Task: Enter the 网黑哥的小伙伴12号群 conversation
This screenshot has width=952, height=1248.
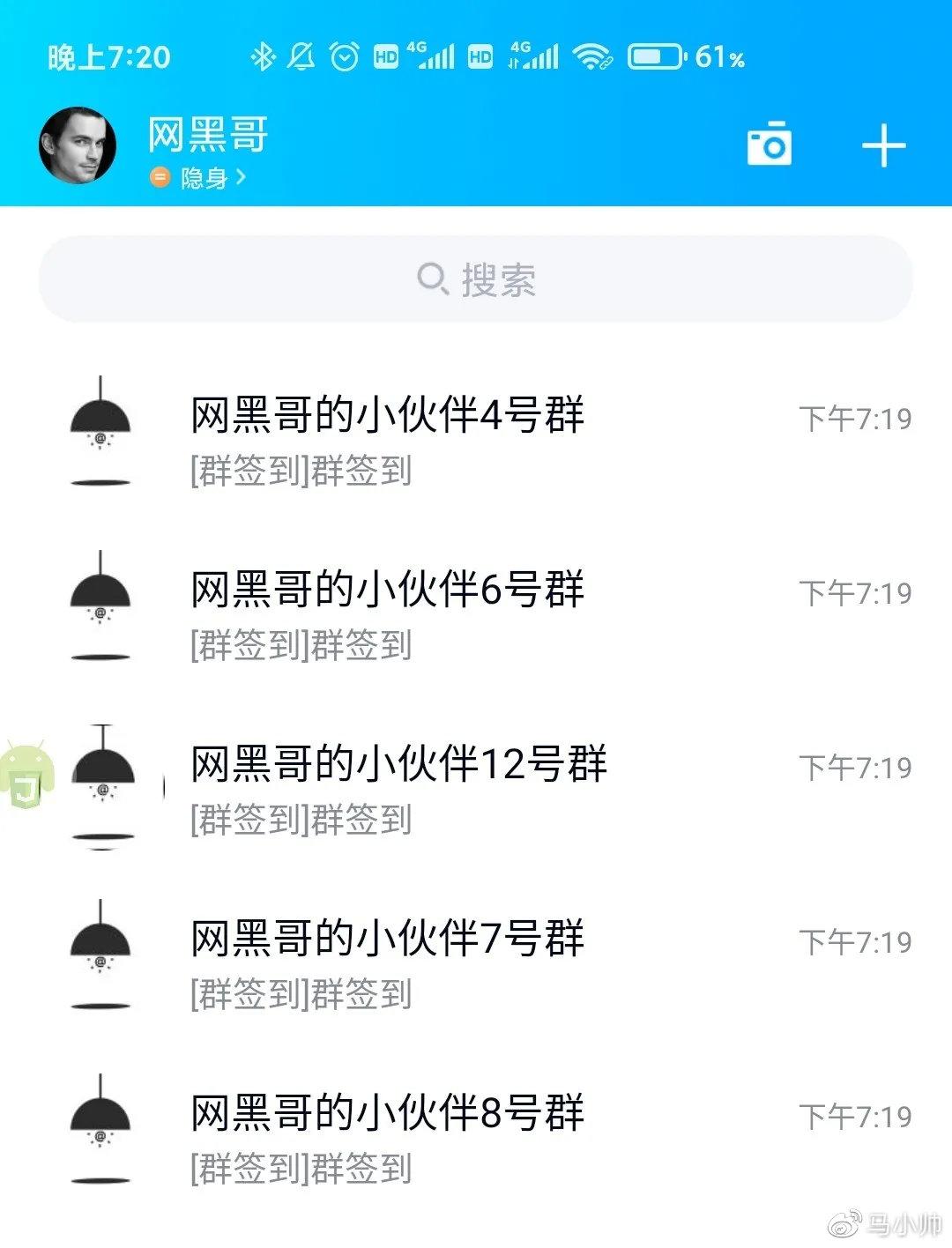Action: [476, 788]
